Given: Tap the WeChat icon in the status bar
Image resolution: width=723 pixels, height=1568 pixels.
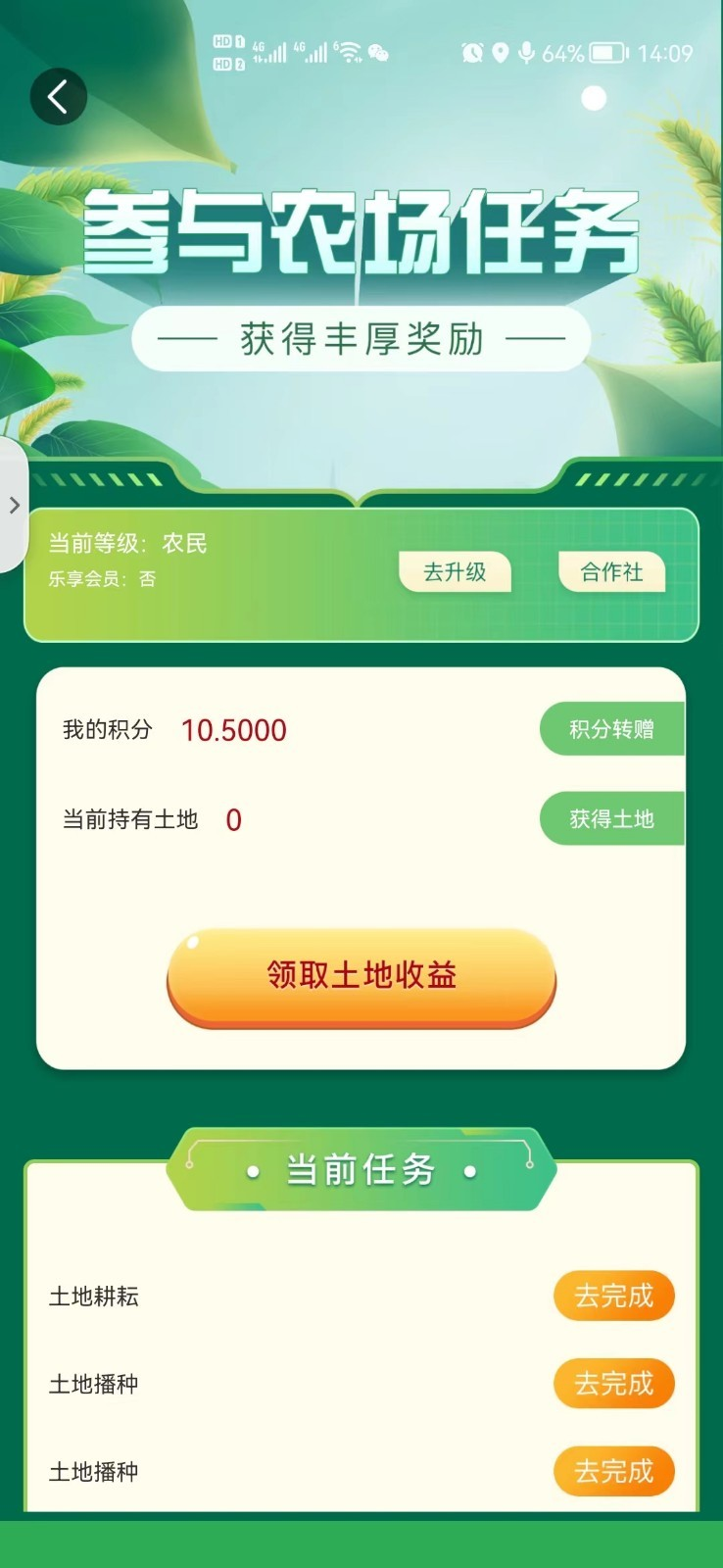Looking at the screenshot, I should coord(382,55).
